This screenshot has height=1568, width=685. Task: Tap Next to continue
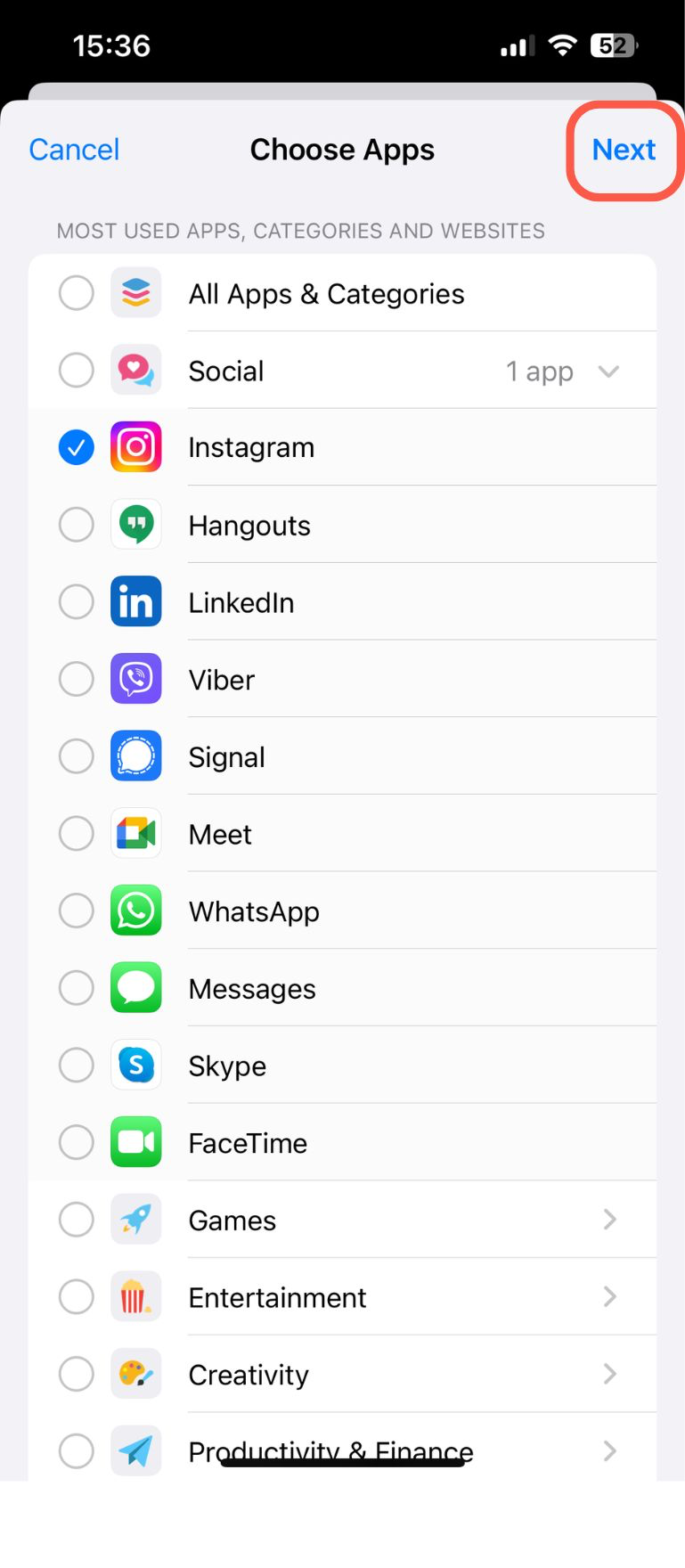point(624,150)
